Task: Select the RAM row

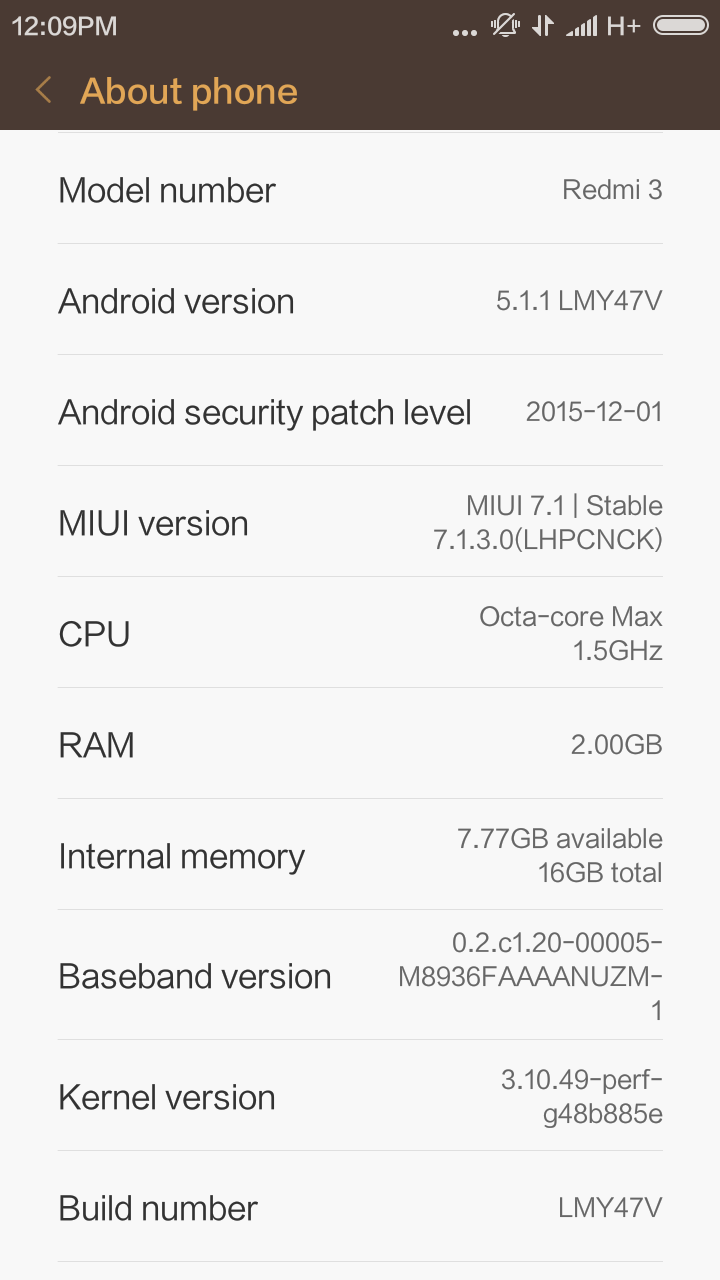Action: click(x=360, y=744)
